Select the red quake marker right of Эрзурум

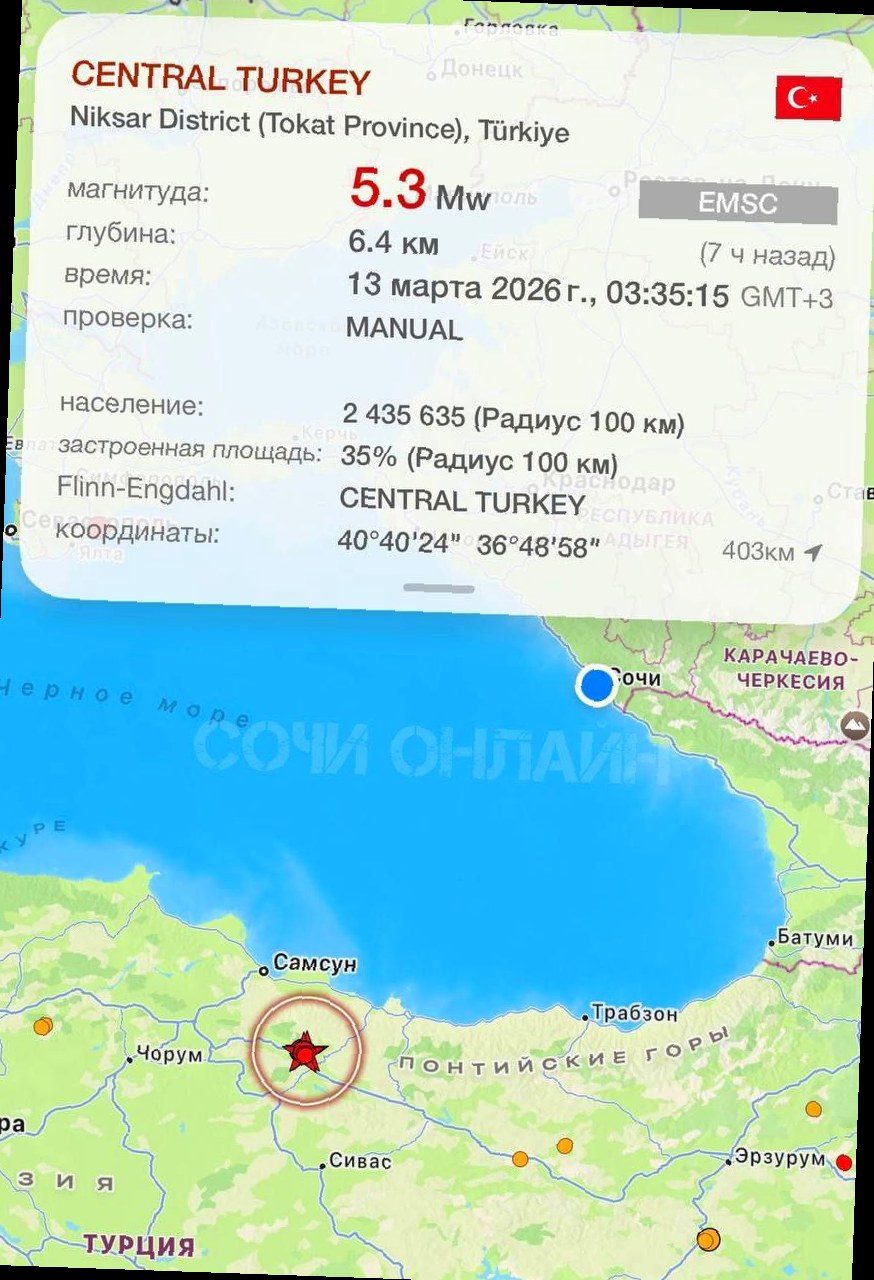click(x=844, y=1162)
